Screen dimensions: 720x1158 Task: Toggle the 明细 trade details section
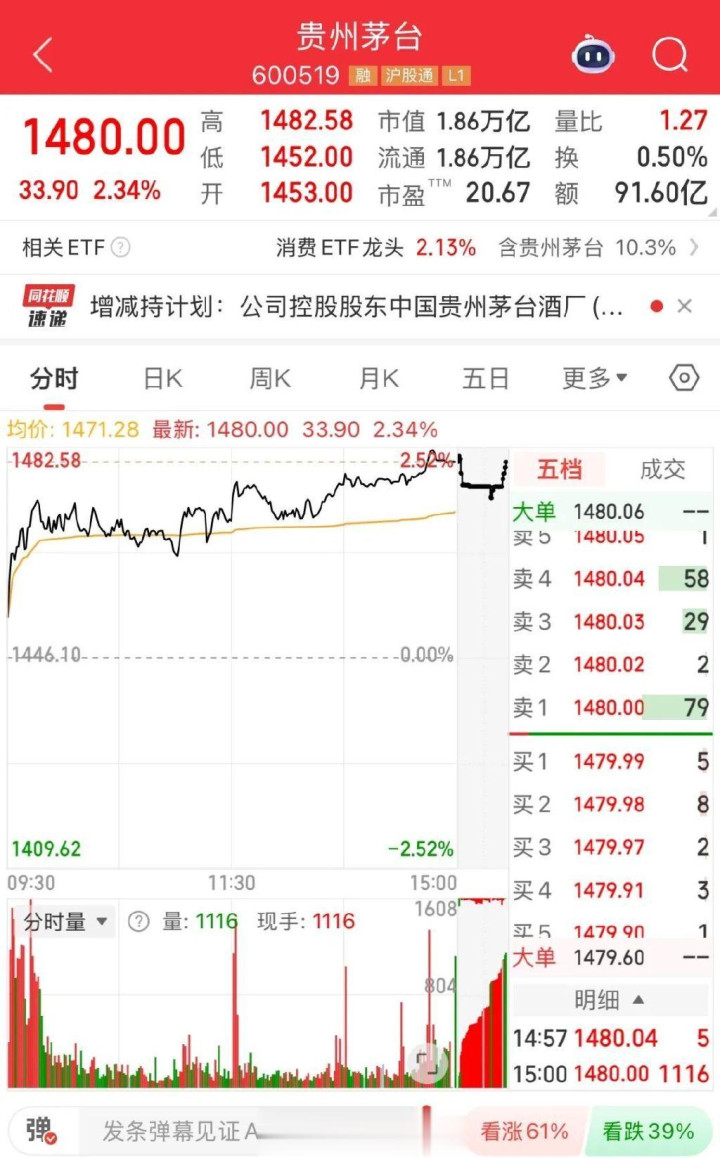tap(610, 1000)
